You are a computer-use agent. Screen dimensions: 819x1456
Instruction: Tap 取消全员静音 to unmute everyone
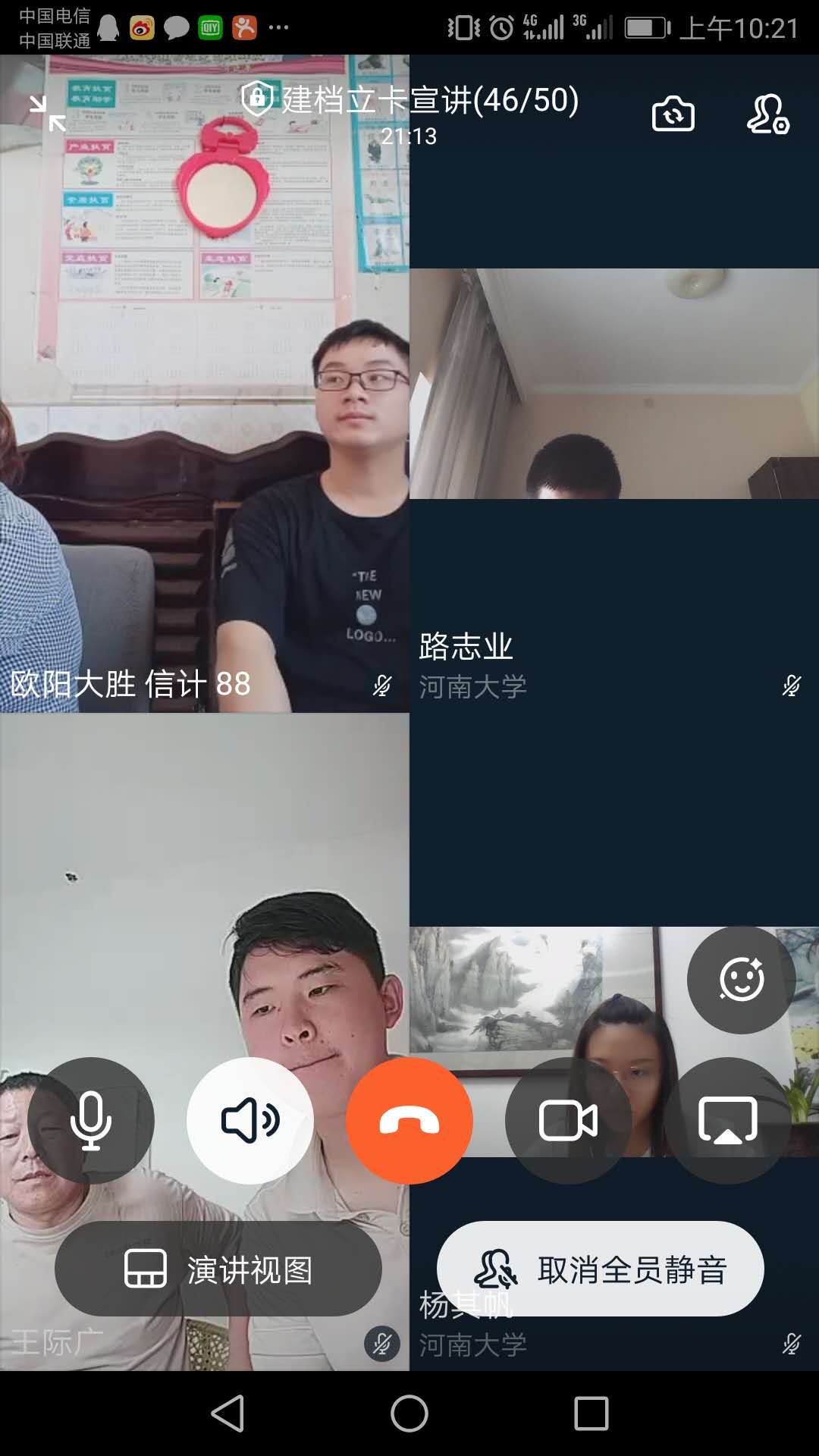(x=600, y=1269)
